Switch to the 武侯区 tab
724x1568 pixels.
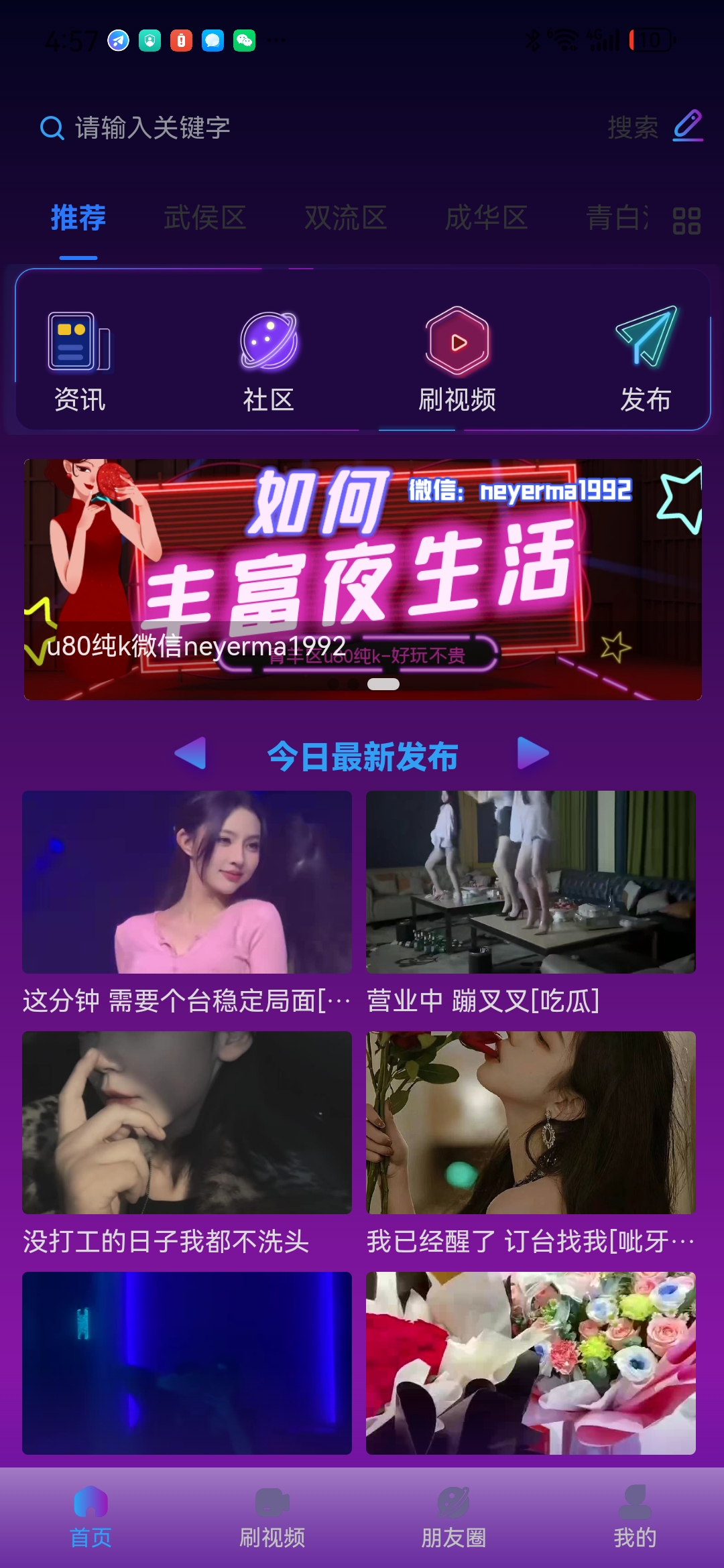click(x=205, y=218)
